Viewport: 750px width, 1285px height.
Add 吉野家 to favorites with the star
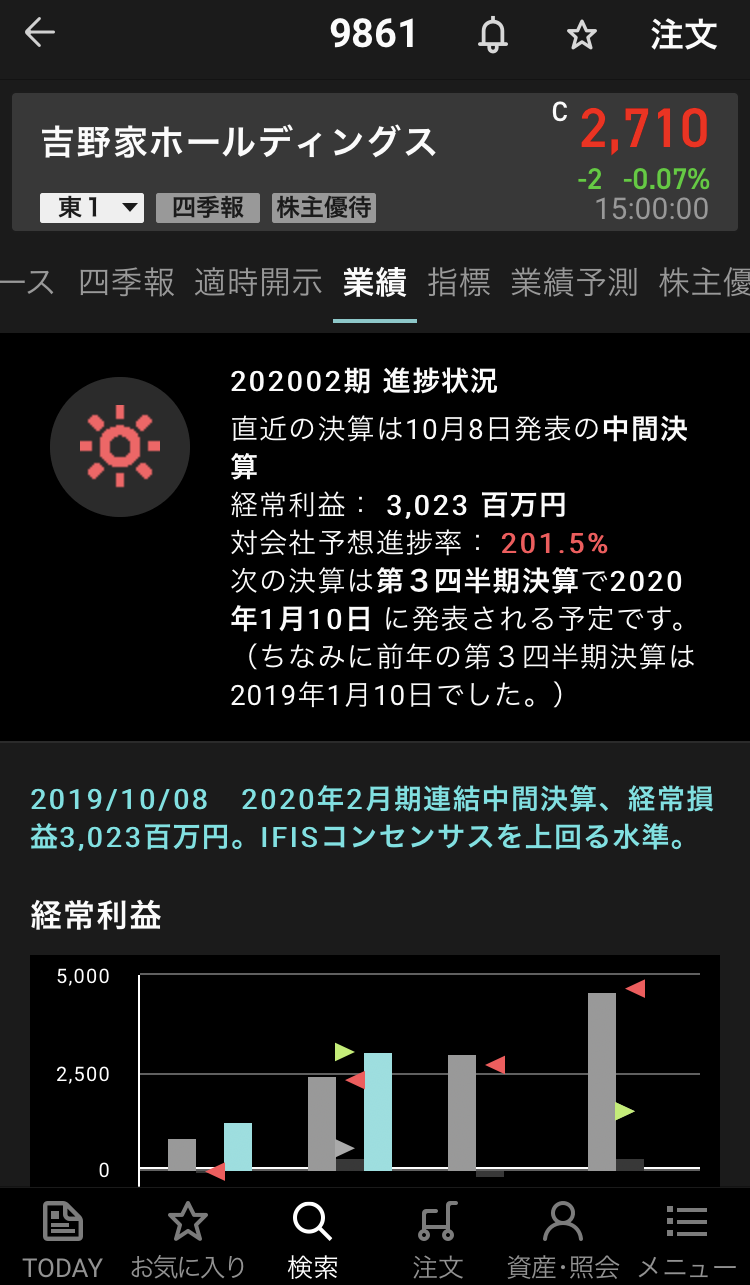(x=581, y=36)
